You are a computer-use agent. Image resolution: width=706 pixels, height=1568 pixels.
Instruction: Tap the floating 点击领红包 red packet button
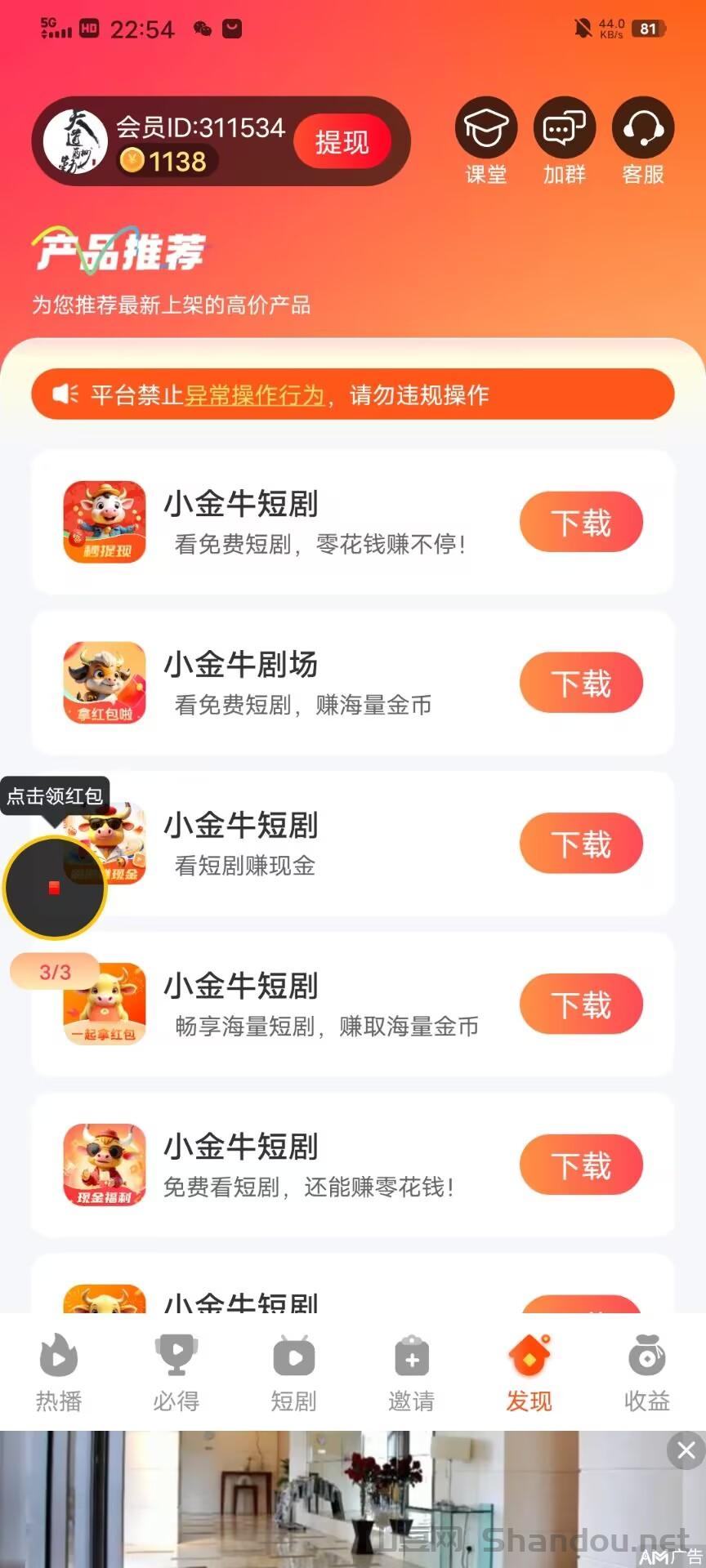[55, 888]
